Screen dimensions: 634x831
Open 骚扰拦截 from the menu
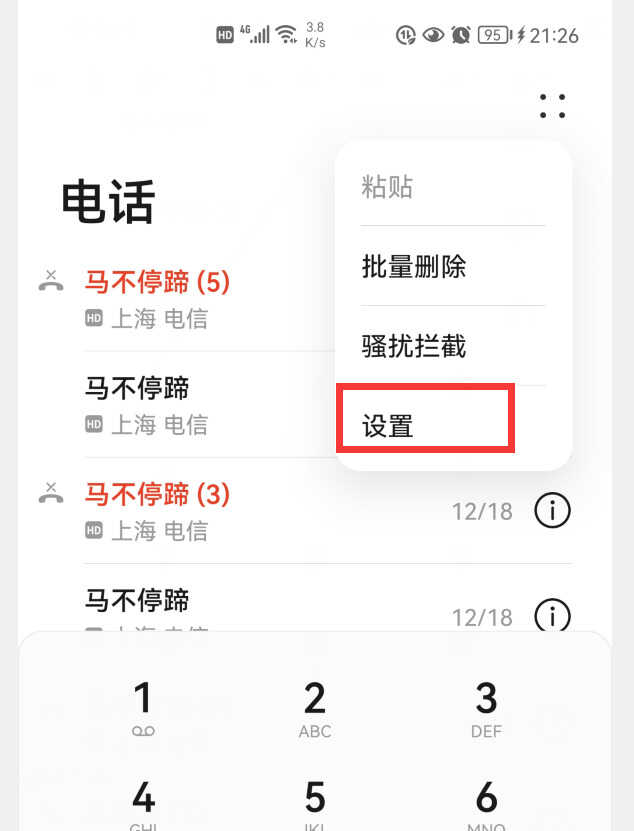click(414, 347)
